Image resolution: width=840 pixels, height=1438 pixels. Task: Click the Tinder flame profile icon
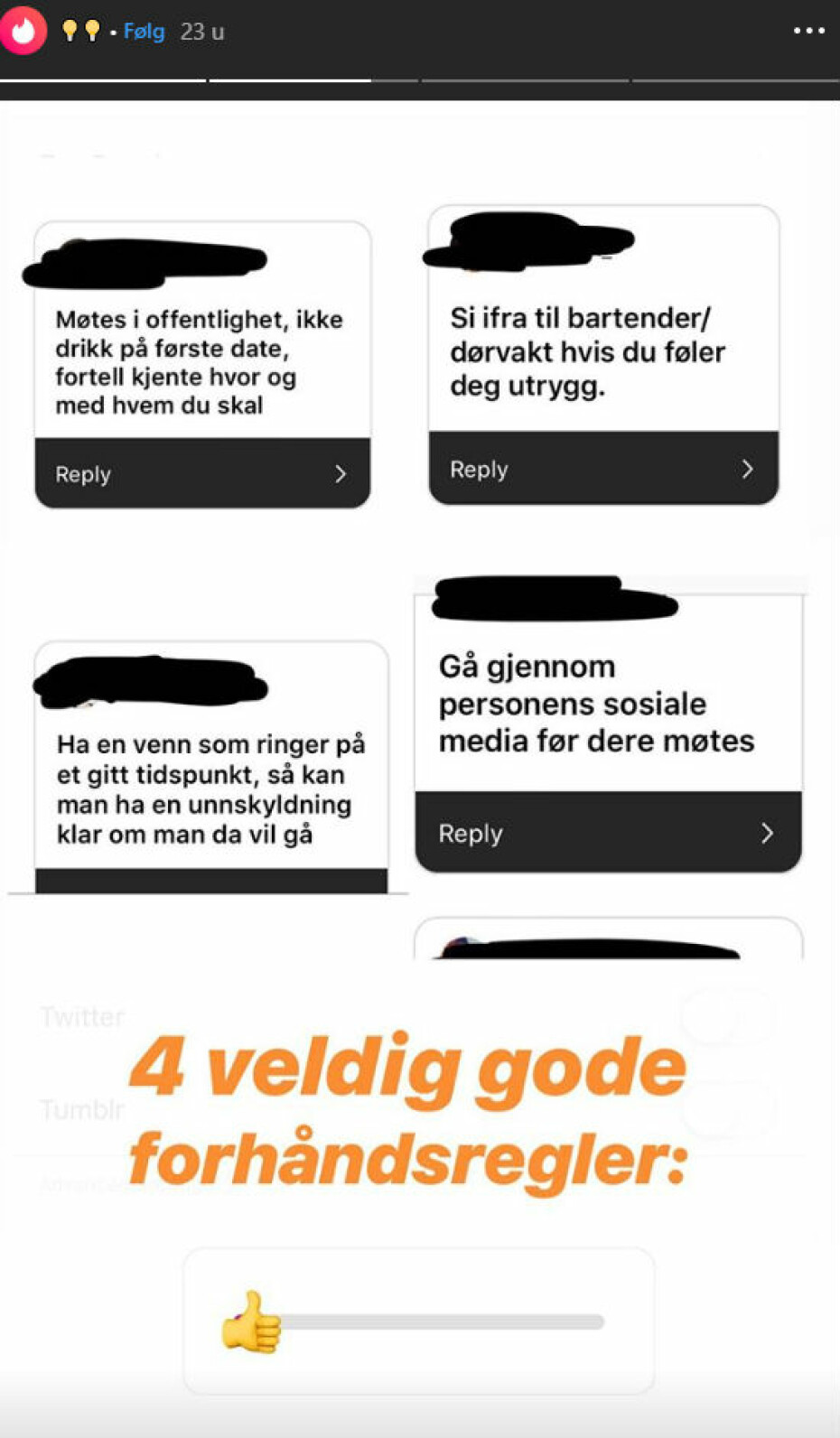pyautogui.click(x=23, y=31)
